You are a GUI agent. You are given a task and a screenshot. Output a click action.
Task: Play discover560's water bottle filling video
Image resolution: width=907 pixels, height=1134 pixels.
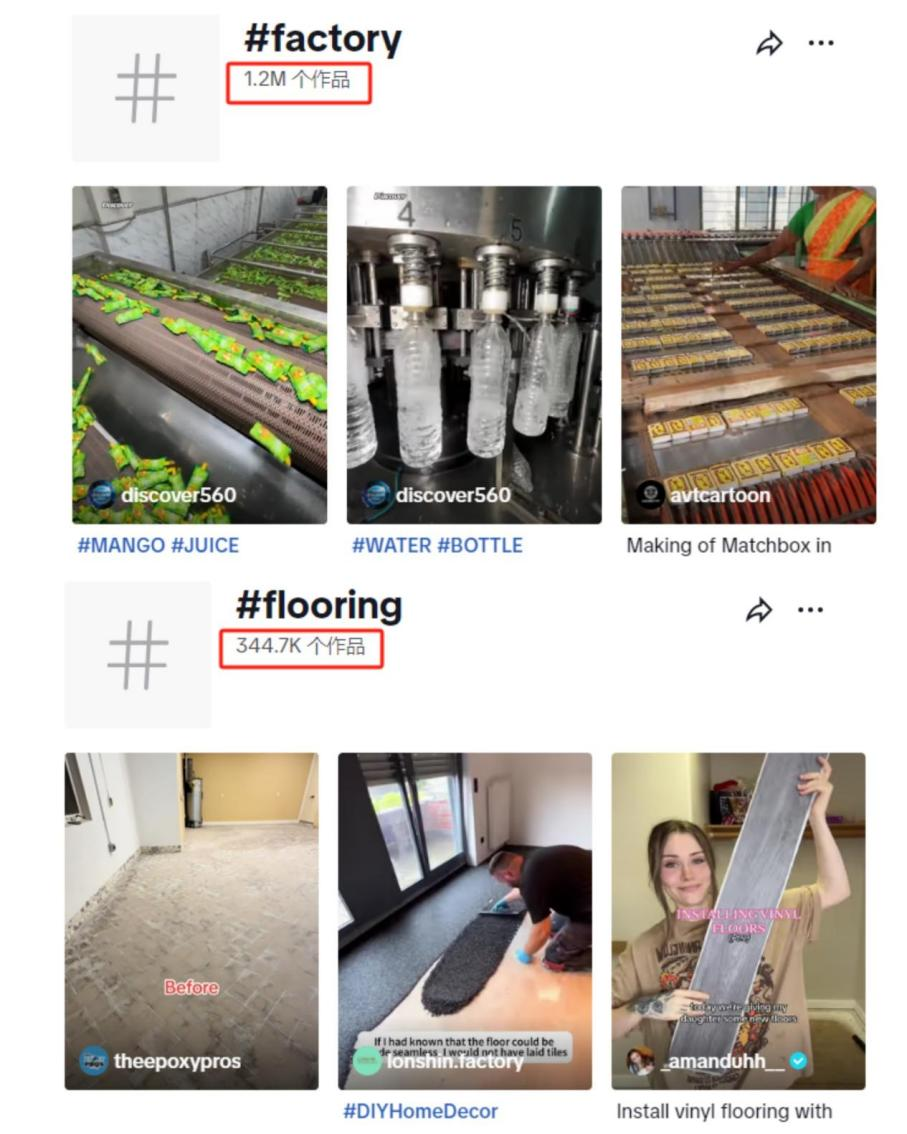474,354
